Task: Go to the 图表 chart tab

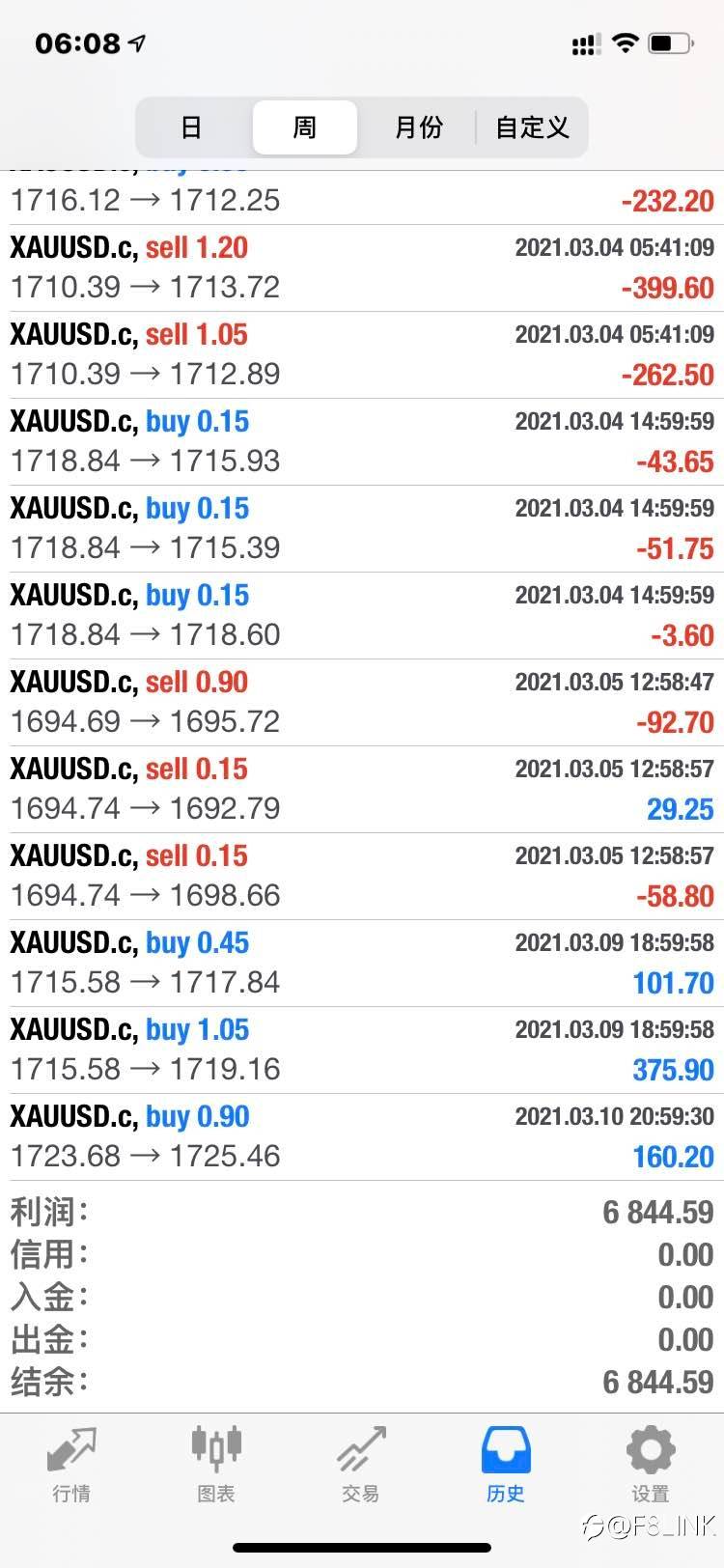Action: click(x=216, y=1465)
